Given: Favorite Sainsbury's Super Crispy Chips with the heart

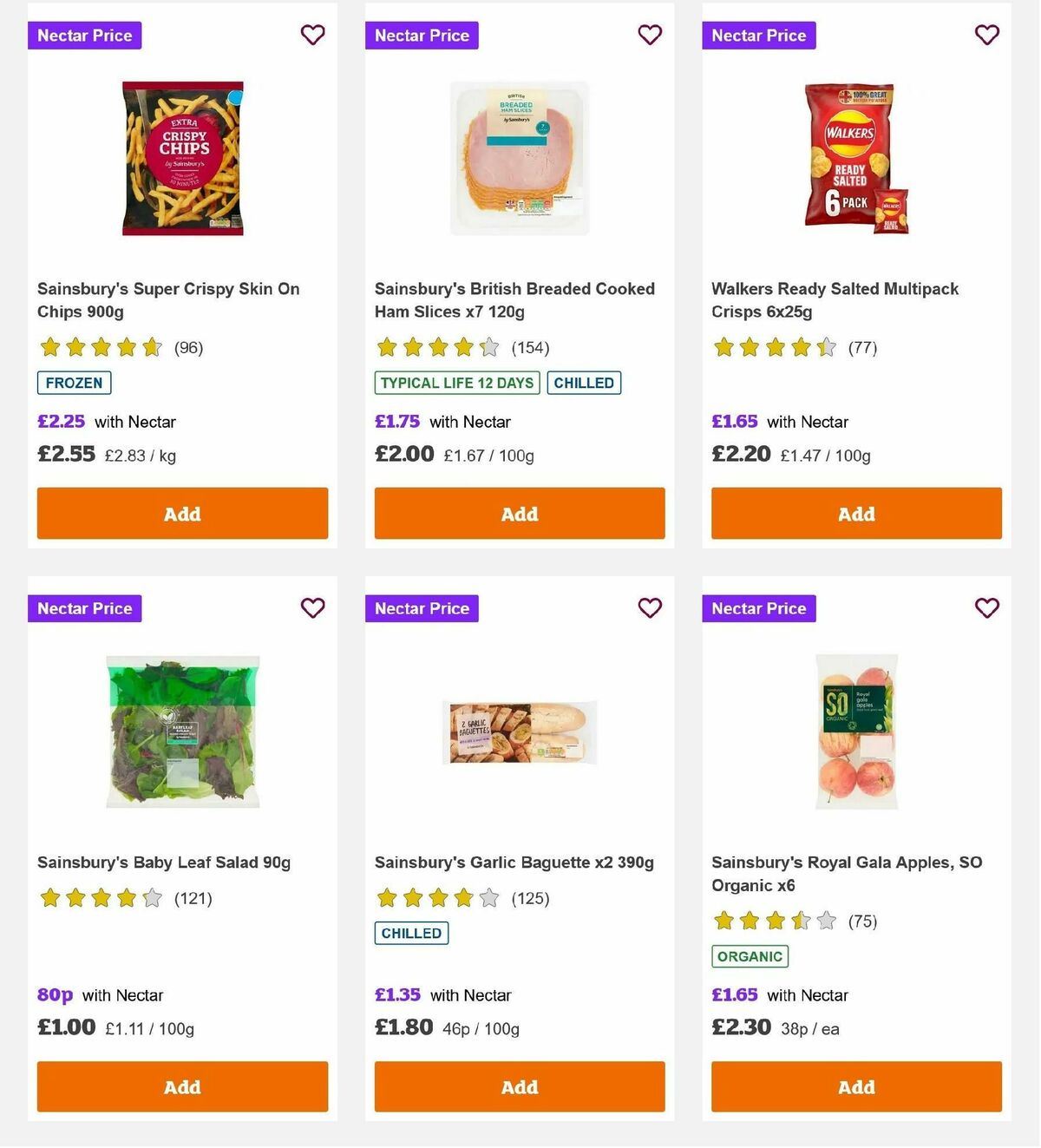Looking at the screenshot, I should [x=312, y=35].
